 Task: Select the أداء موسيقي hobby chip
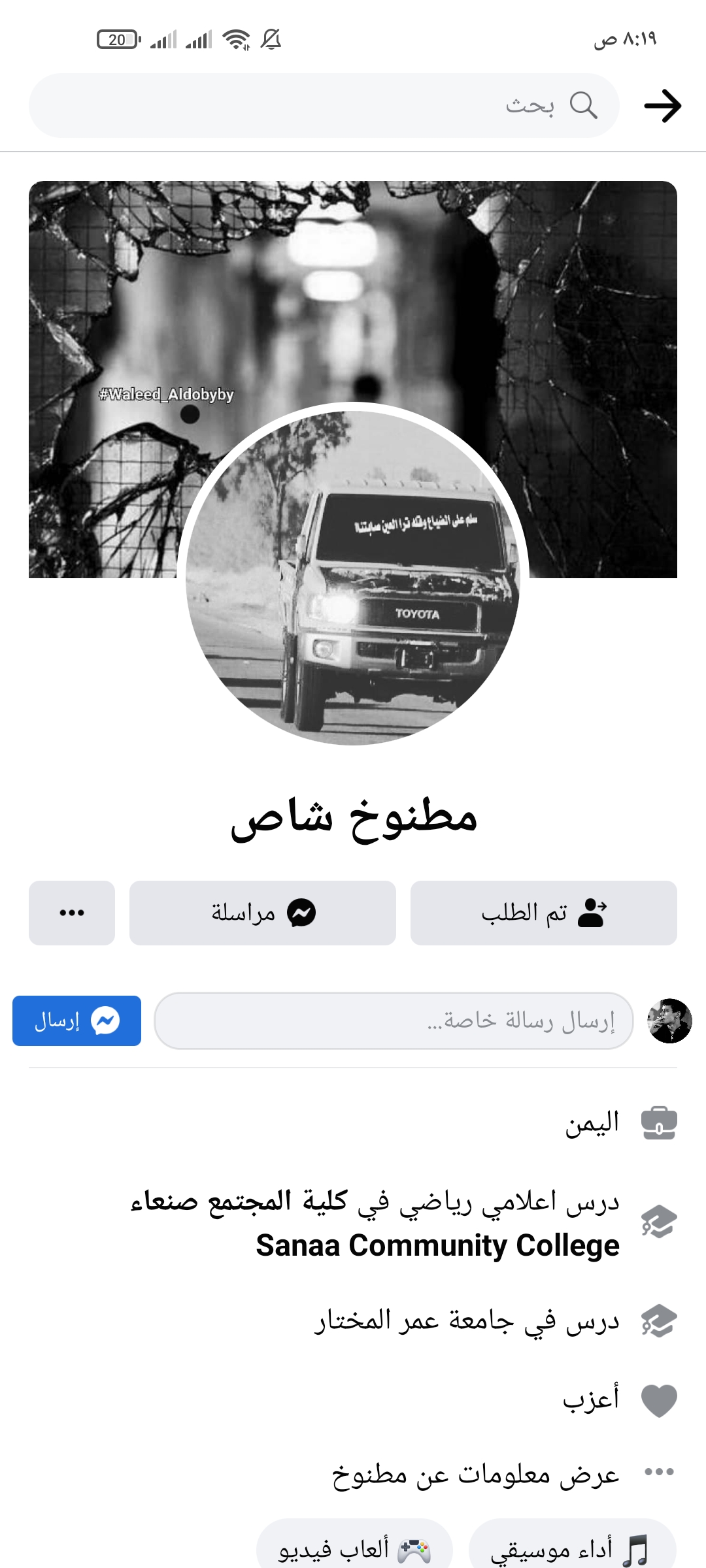pyautogui.click(x=572, y=1548)
